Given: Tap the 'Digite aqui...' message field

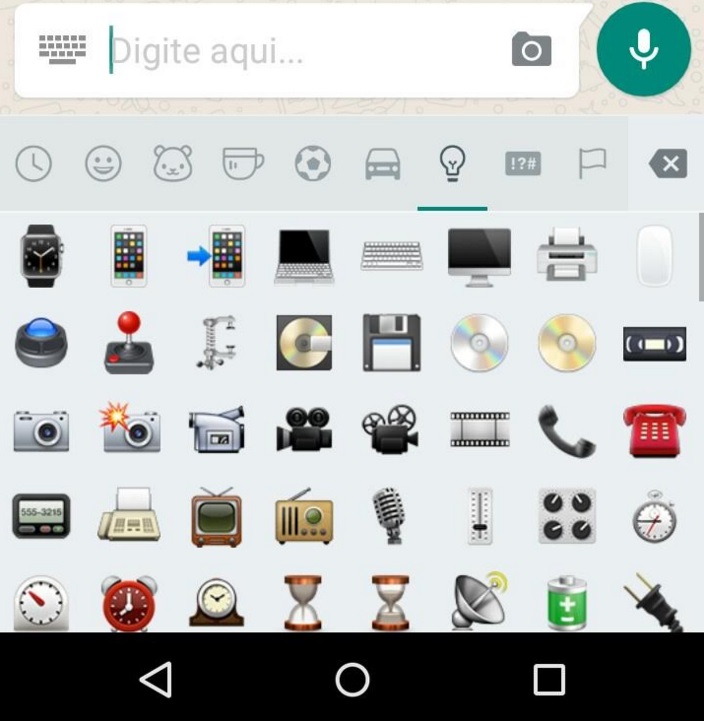Looking at the screenshot, I should pyautogui.click(x=300, y=51).
